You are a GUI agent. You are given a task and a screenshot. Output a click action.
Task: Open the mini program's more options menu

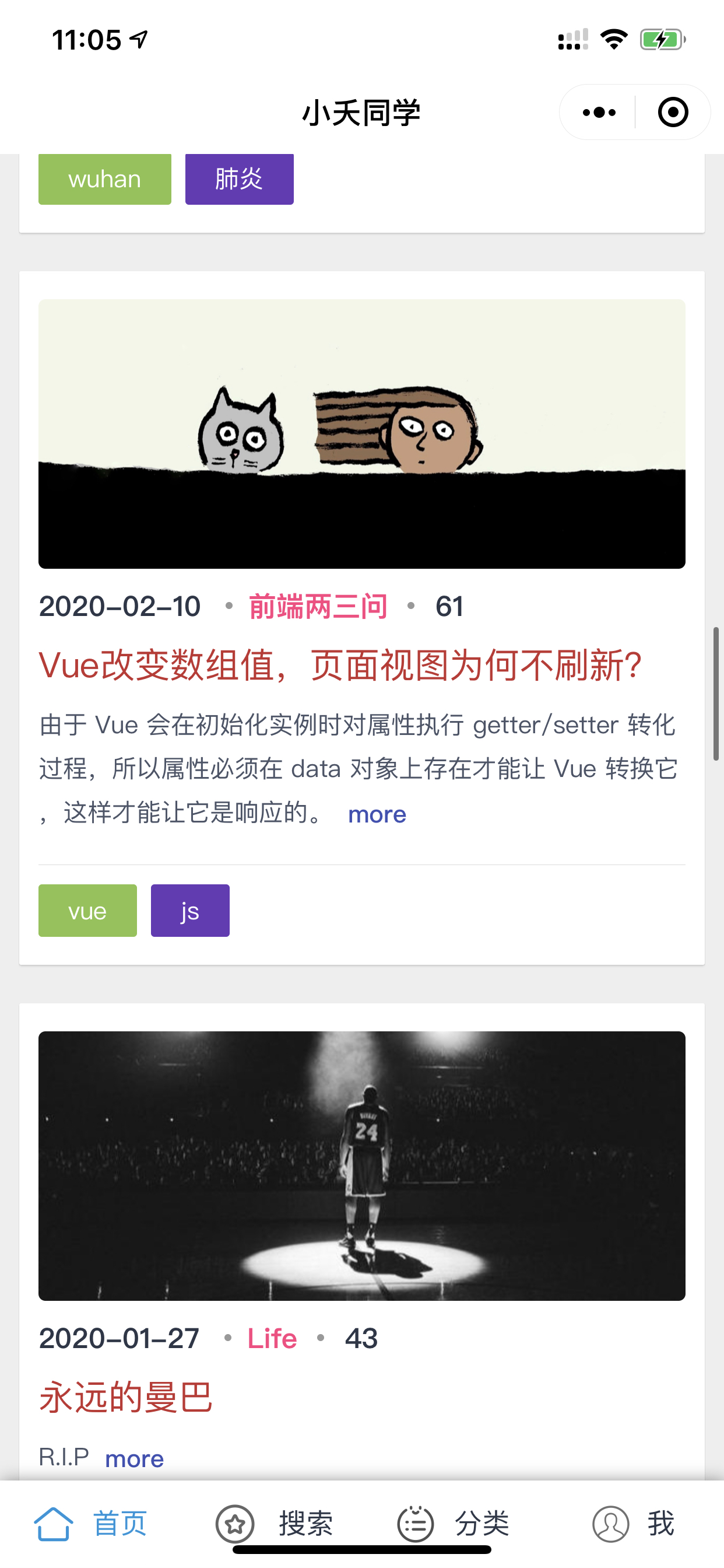click(599, 113)
